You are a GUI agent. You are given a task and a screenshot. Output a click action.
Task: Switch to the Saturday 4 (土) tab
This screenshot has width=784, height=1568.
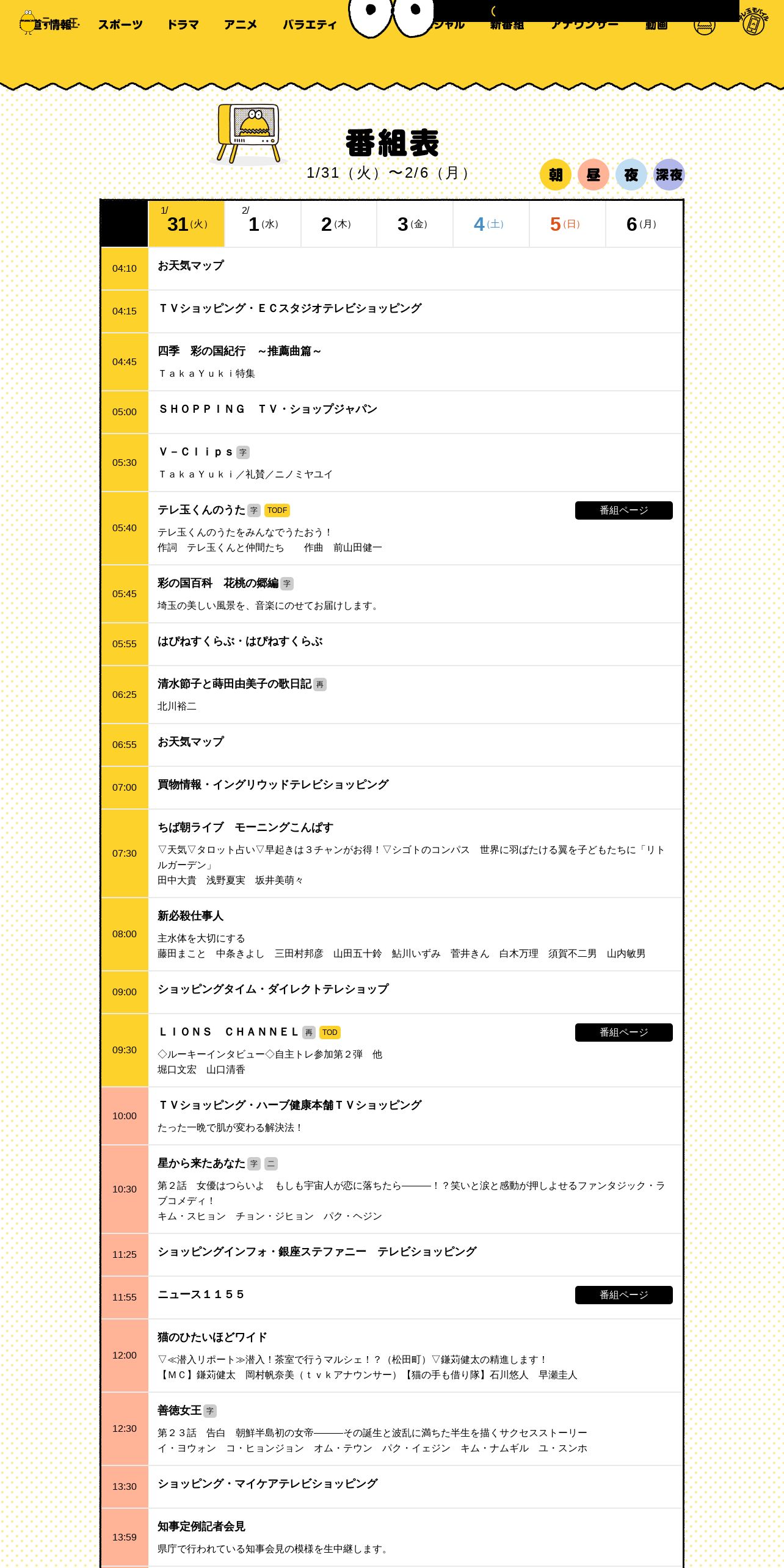coord(492,223)
